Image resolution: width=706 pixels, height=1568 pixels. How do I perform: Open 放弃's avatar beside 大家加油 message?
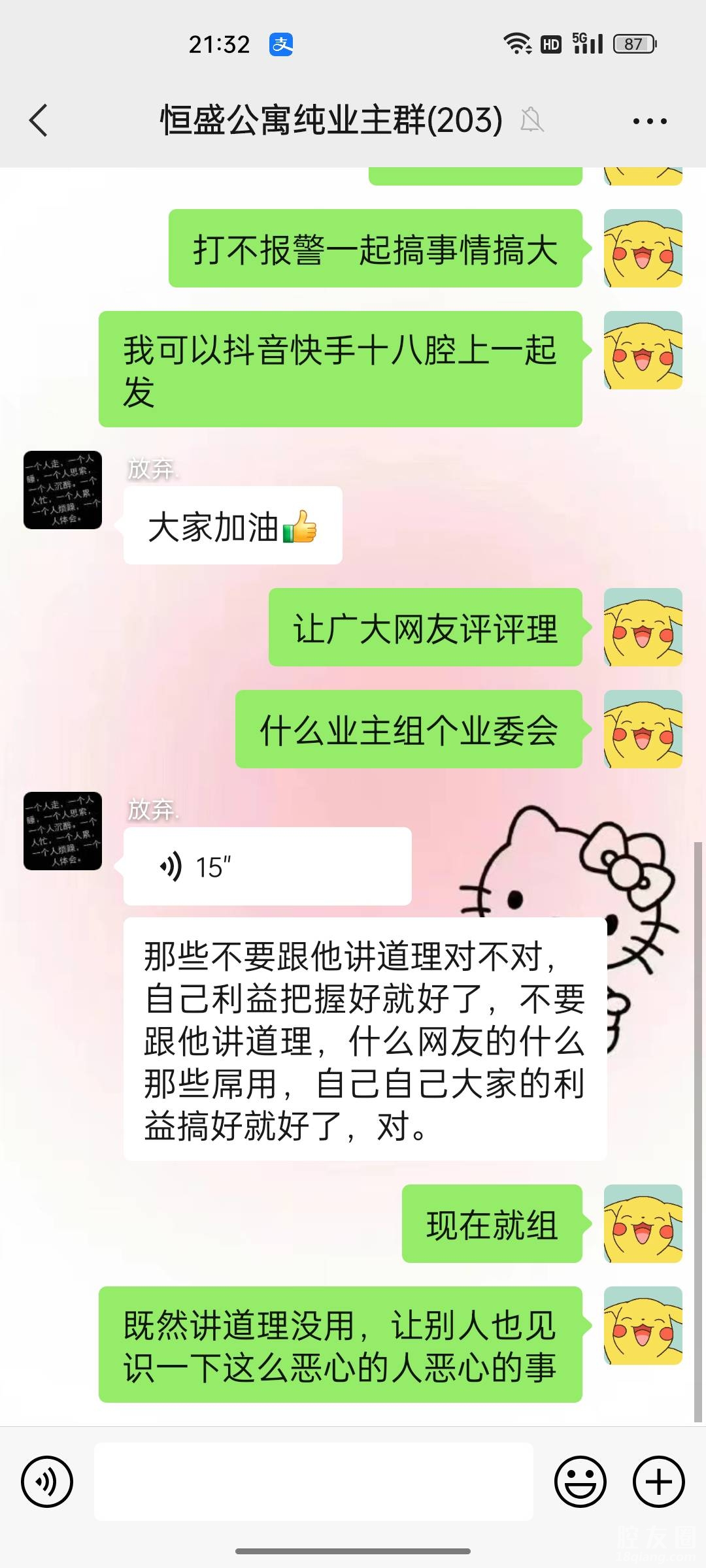63,490
